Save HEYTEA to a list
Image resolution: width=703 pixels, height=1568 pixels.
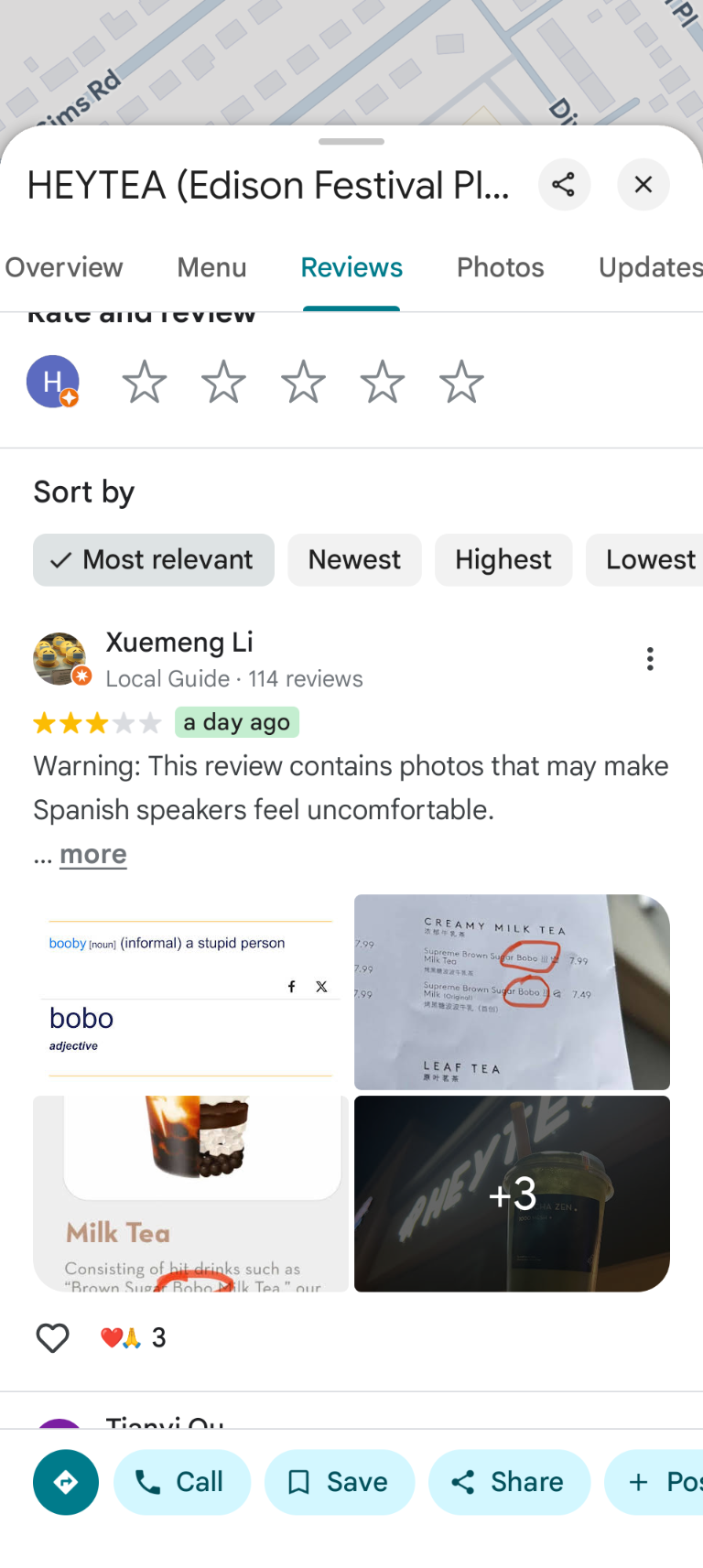click(339, 1482)
